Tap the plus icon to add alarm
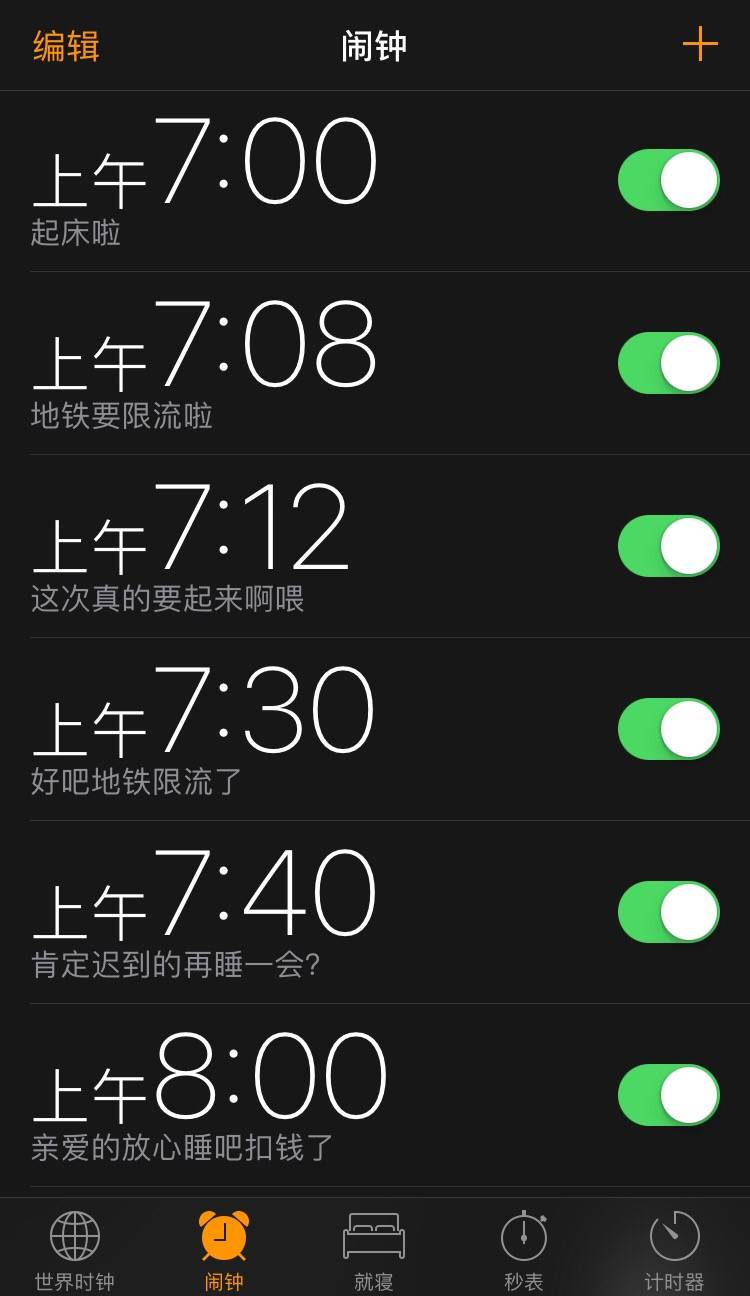Viewport: 750px width, 1296px height. (702, 44)
